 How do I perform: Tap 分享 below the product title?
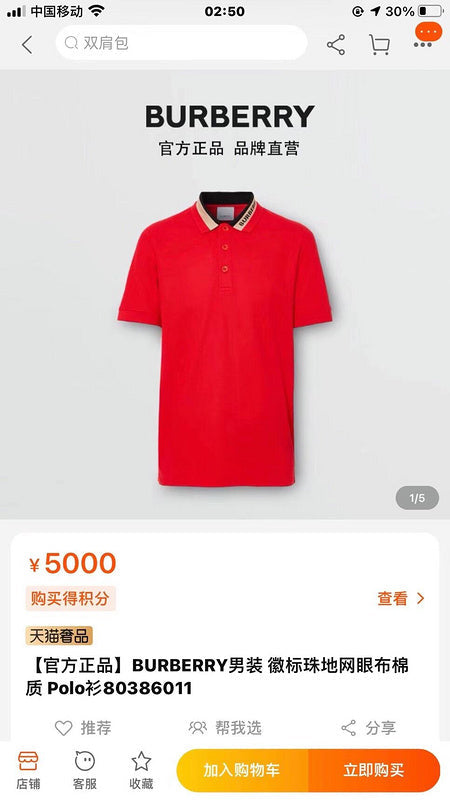368,728
